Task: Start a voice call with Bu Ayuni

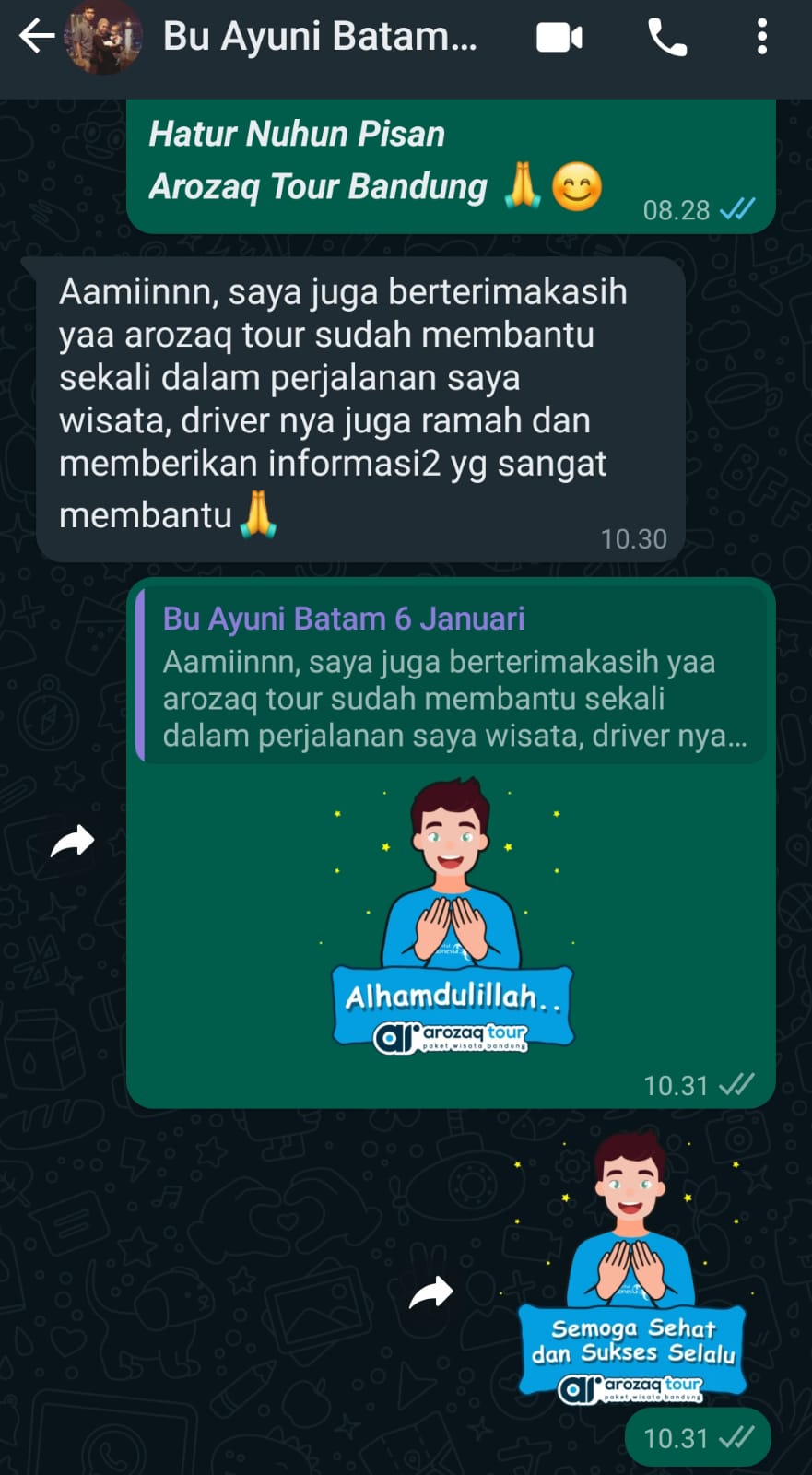Action: (667, 38)
